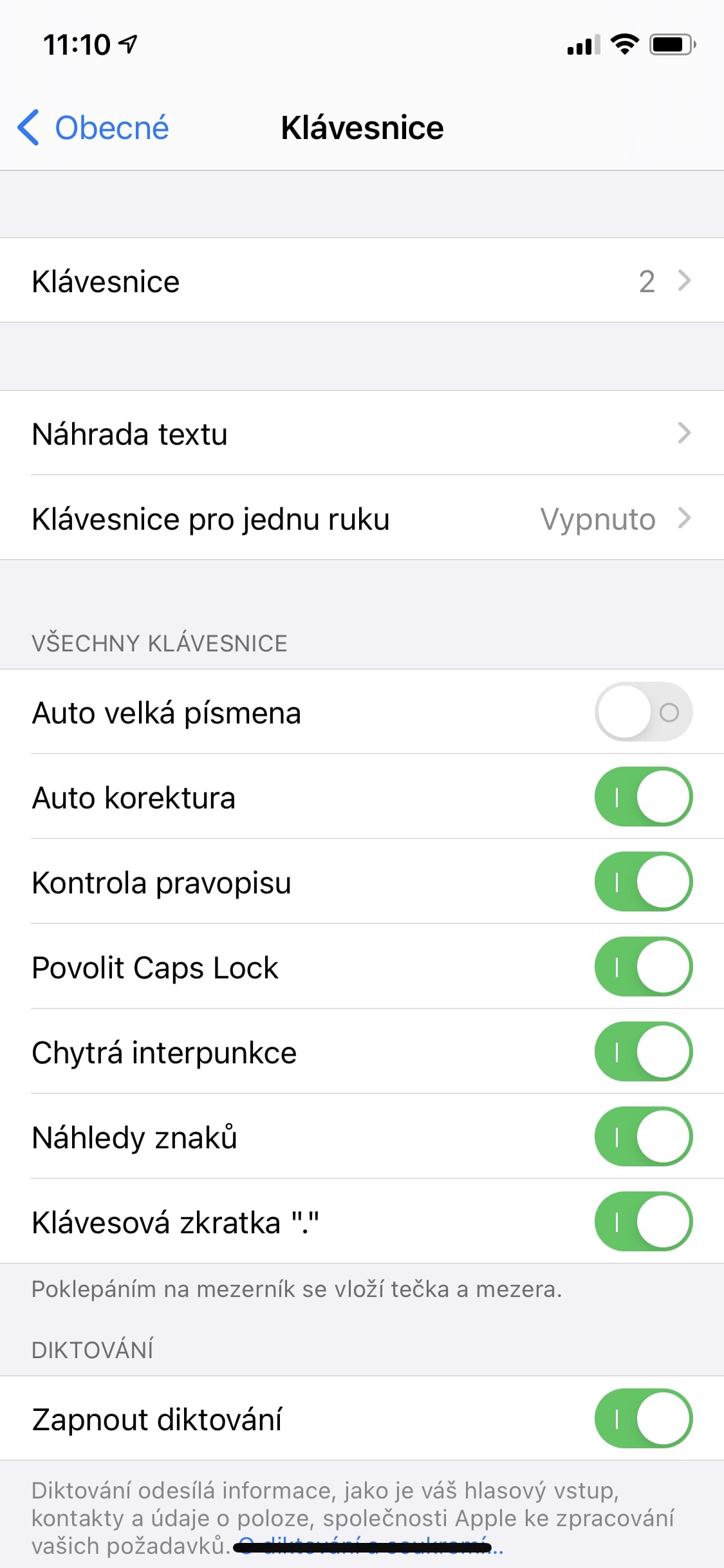Open Náhrada textu settings
The image size is (724, 1568).
click(x=362, y=433)
